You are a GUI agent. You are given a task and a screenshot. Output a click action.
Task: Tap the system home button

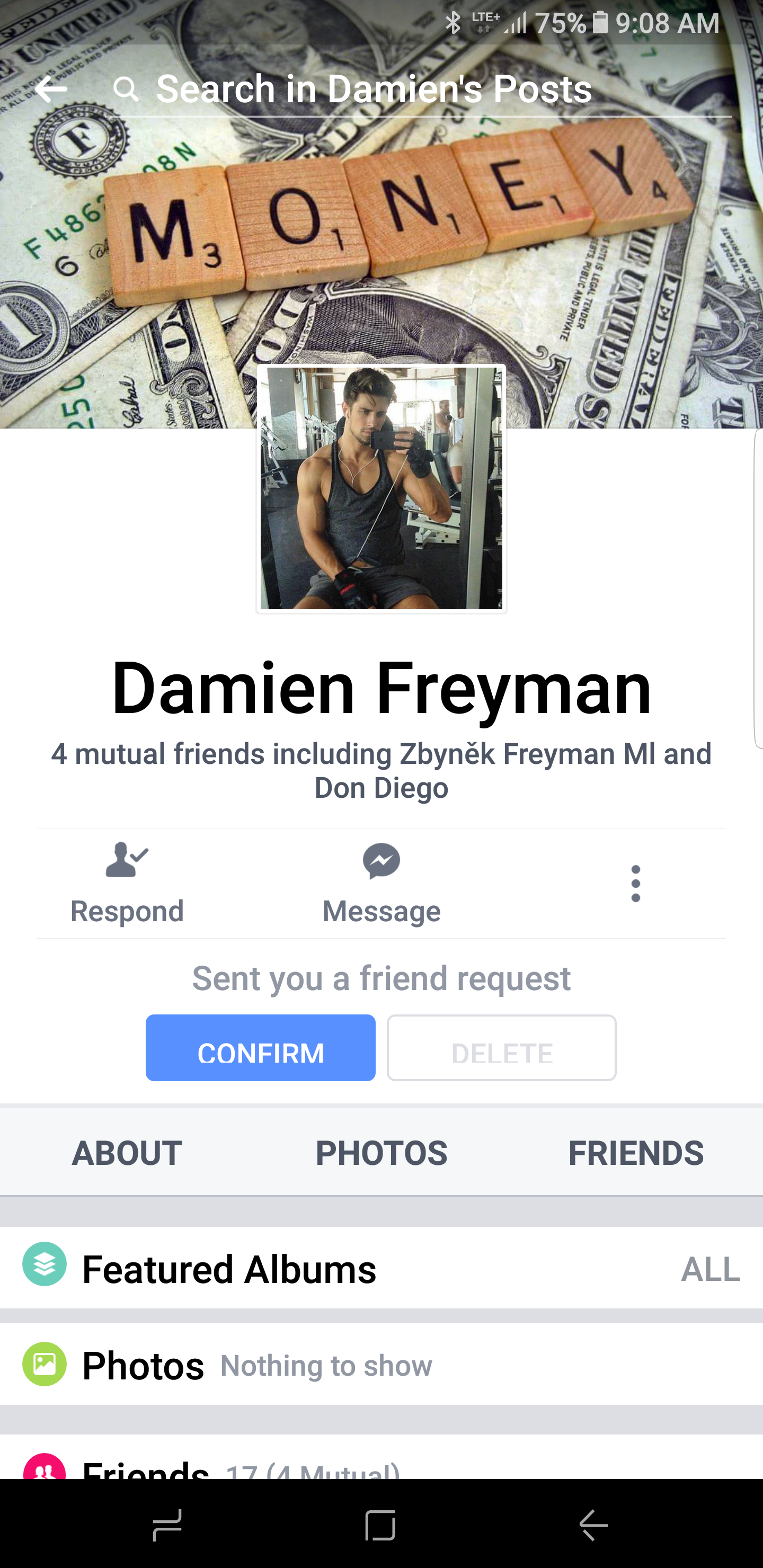[x=380, y=1524]
